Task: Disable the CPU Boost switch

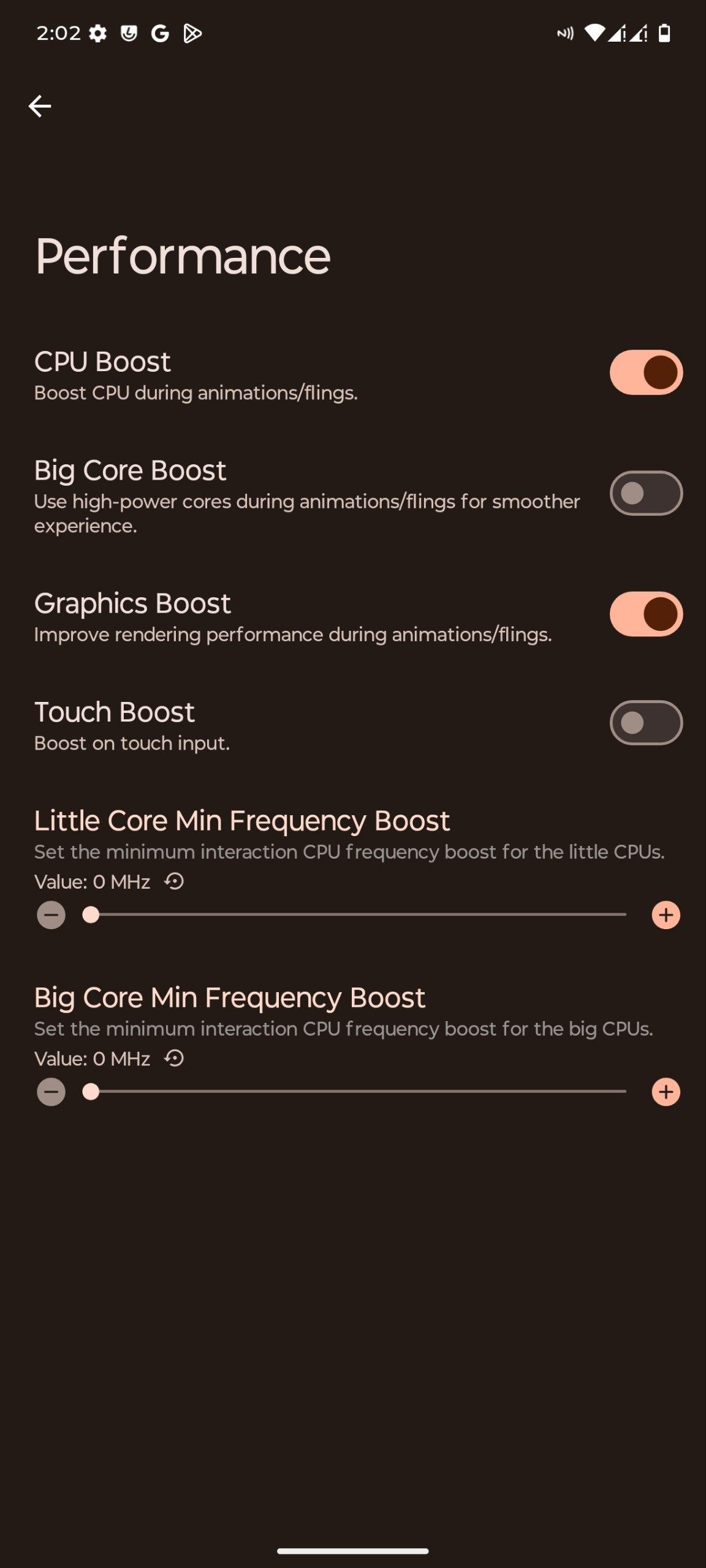Action: [646, 372]
